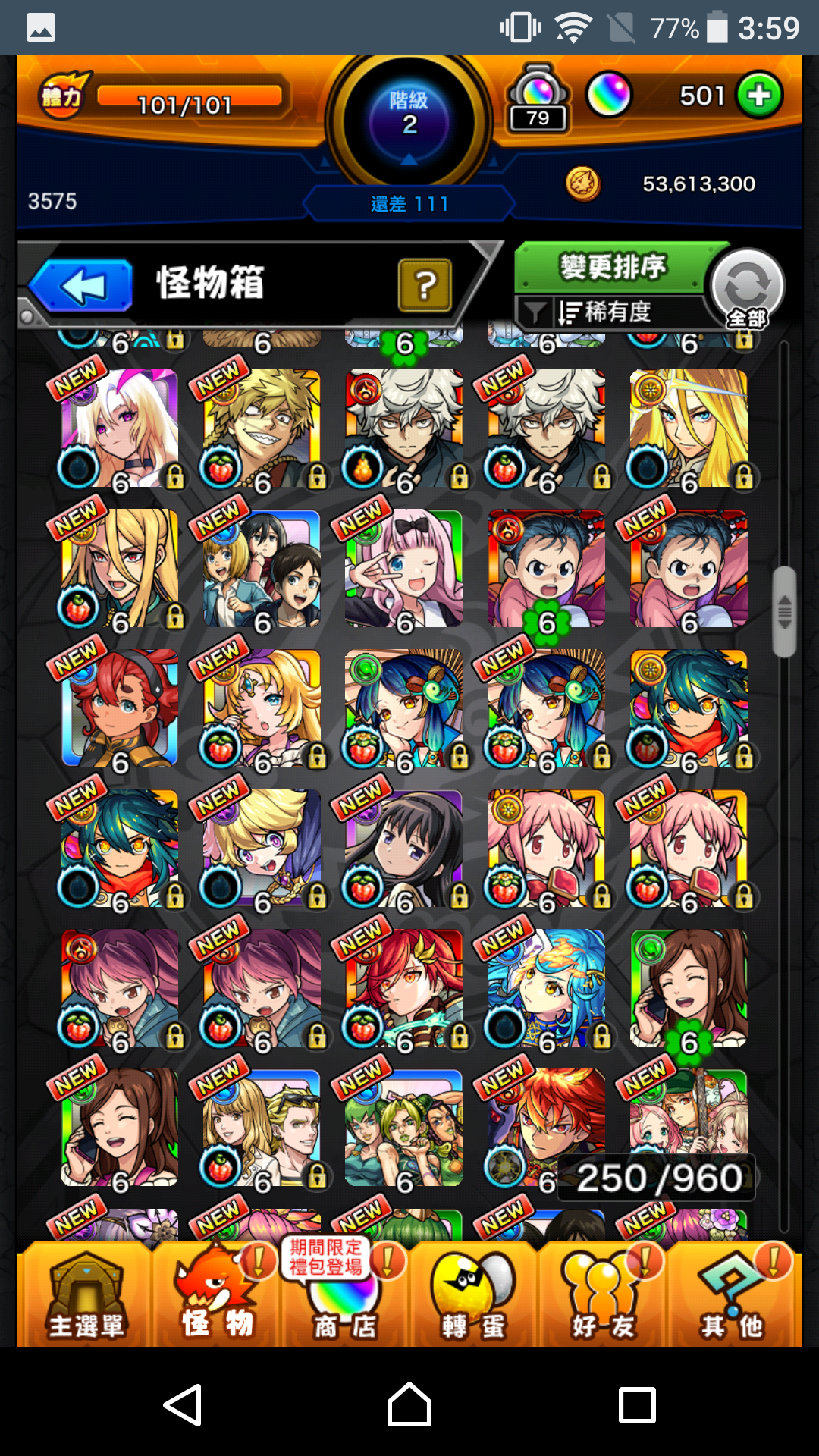Go back using the blue arrow button
The width and height of the screenshot is (819, 1456).
82,286
